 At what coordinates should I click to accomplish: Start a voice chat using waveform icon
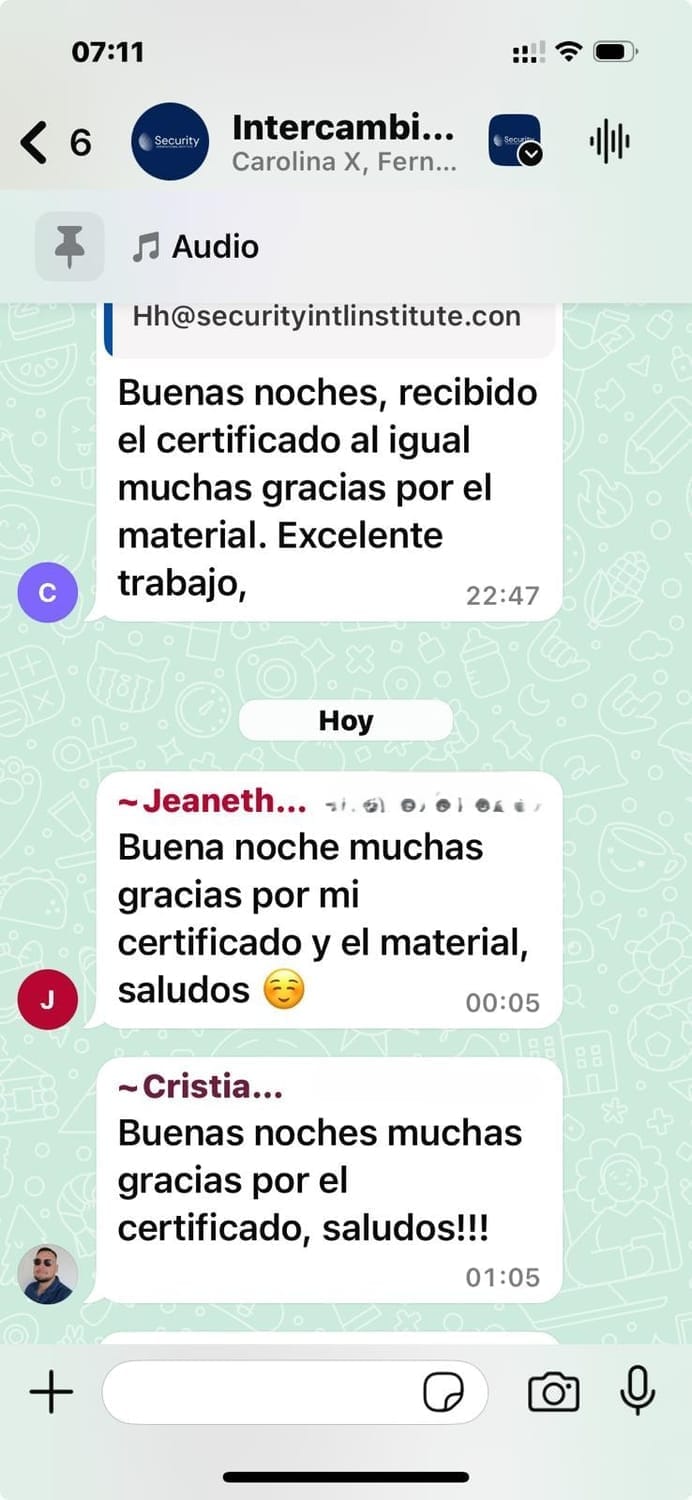point(609,142)
